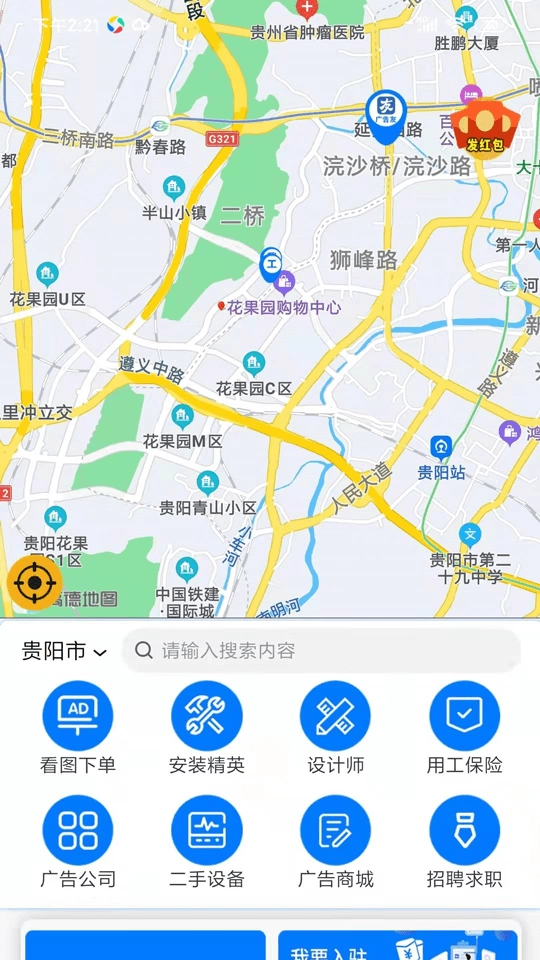Image resolution: width=540 pixels, height=960 pixels.
Task: Open 招聘求职
Action: point(465,842)
